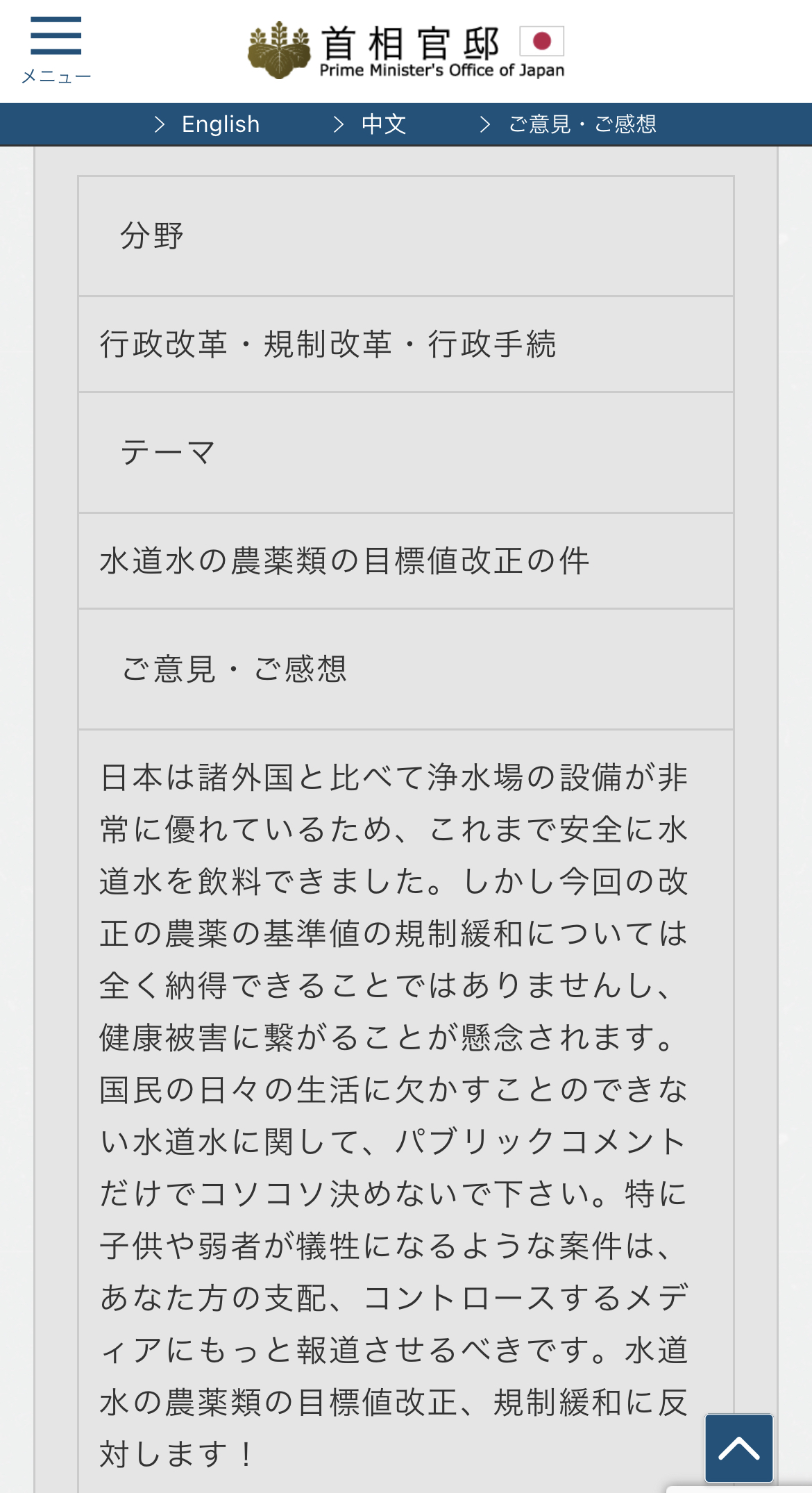Jump back to top of page
Image resolution: width=812 pixels, height=1493 pixels.
coord(738,1448)
